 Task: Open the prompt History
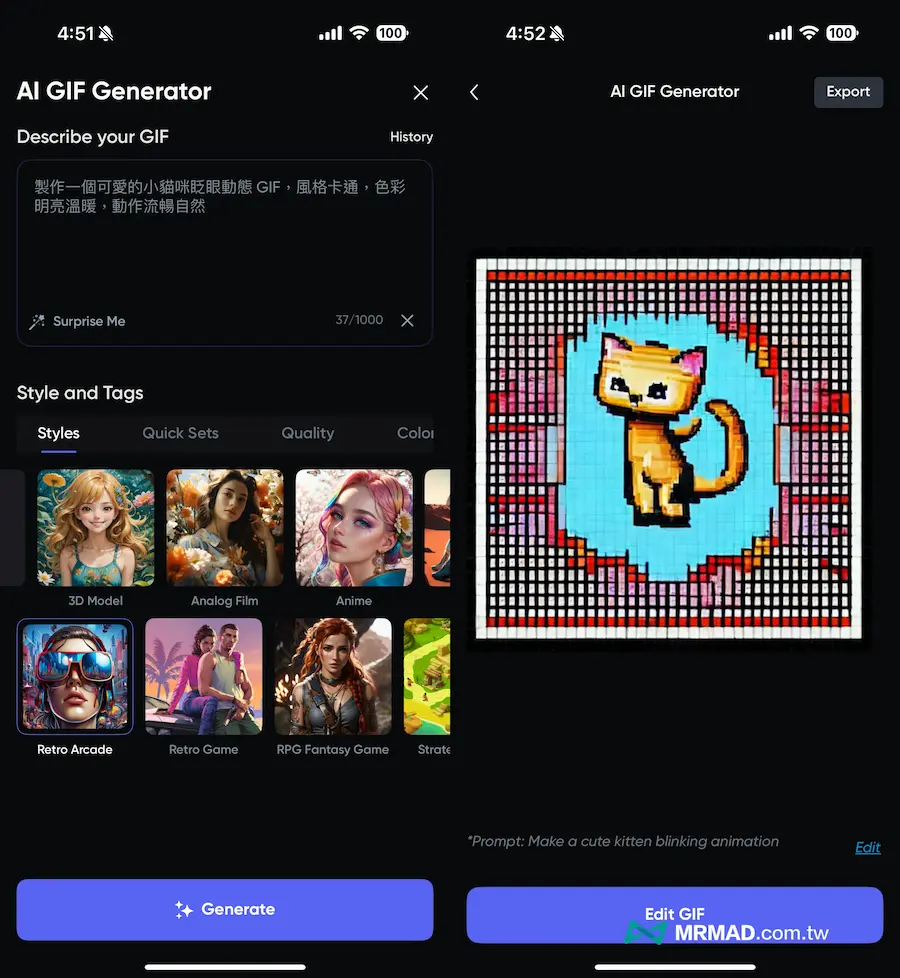411,137
